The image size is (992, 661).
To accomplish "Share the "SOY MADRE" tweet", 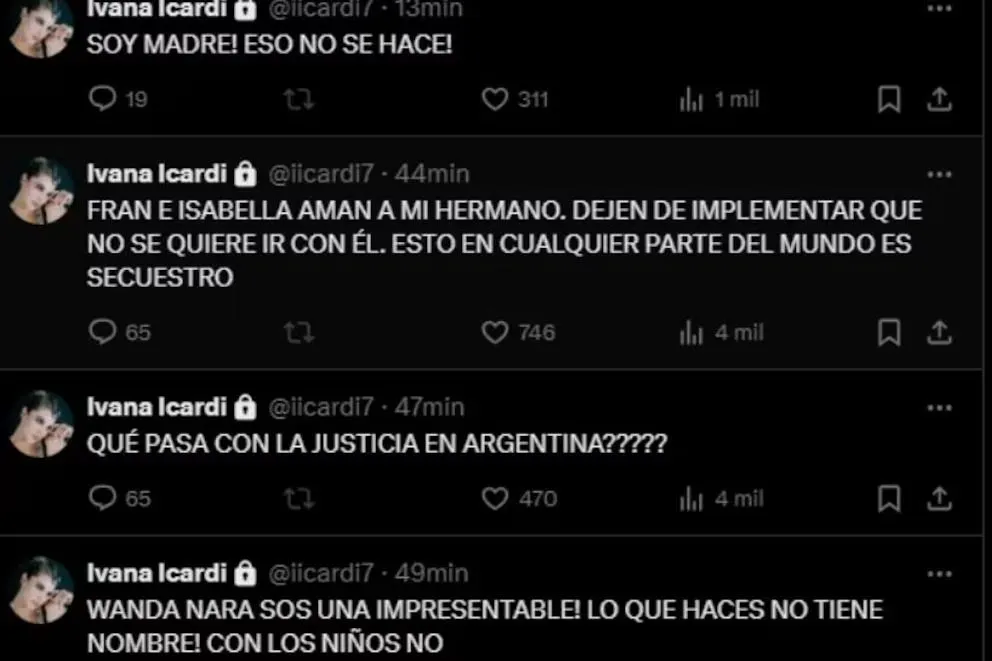I will click(939, 99).
